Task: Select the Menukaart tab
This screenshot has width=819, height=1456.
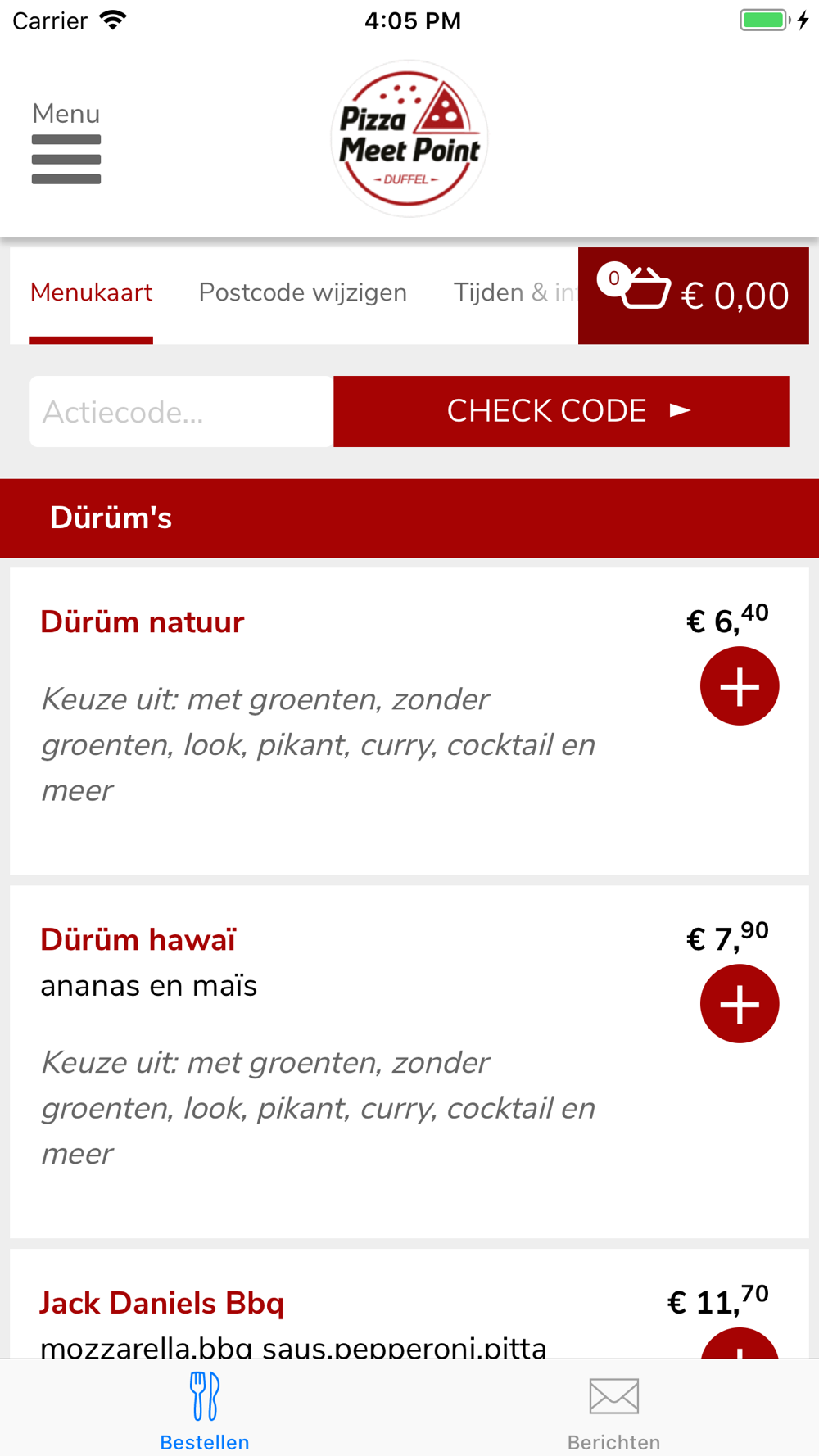Action: point(91,293)
